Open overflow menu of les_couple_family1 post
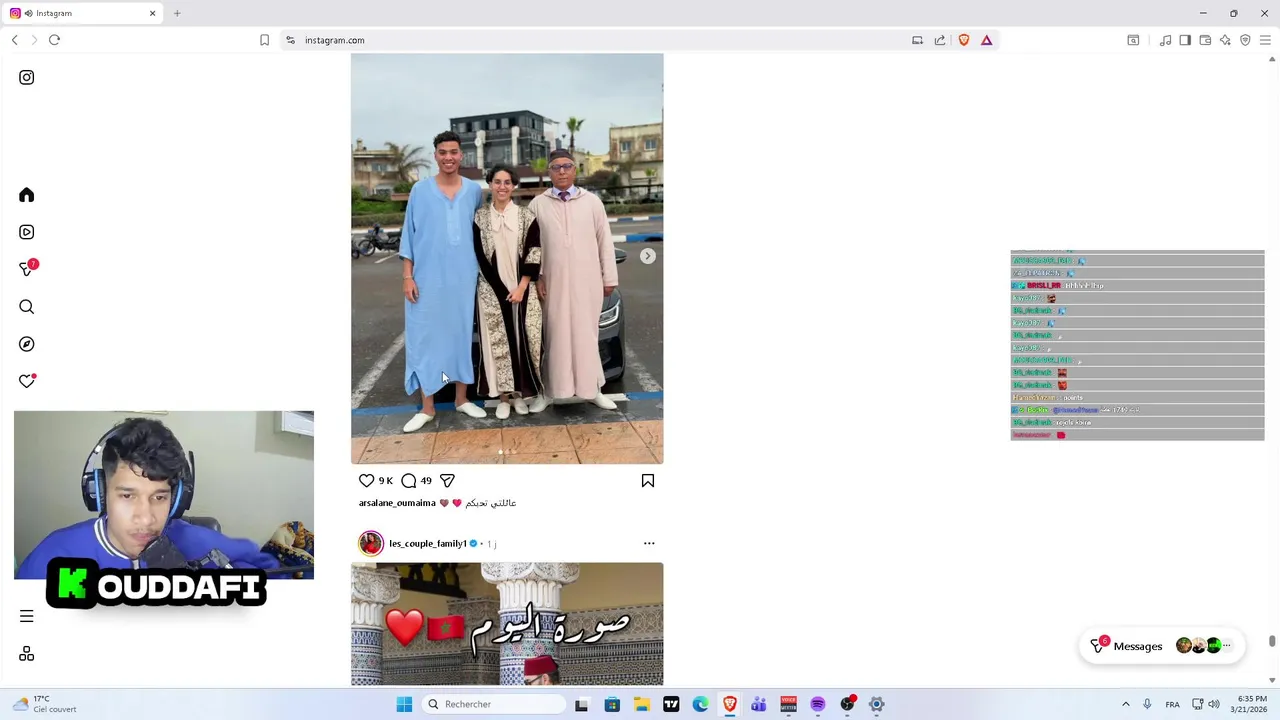The width and height of the screenshot is (1280, 720). tap(649, 543)
